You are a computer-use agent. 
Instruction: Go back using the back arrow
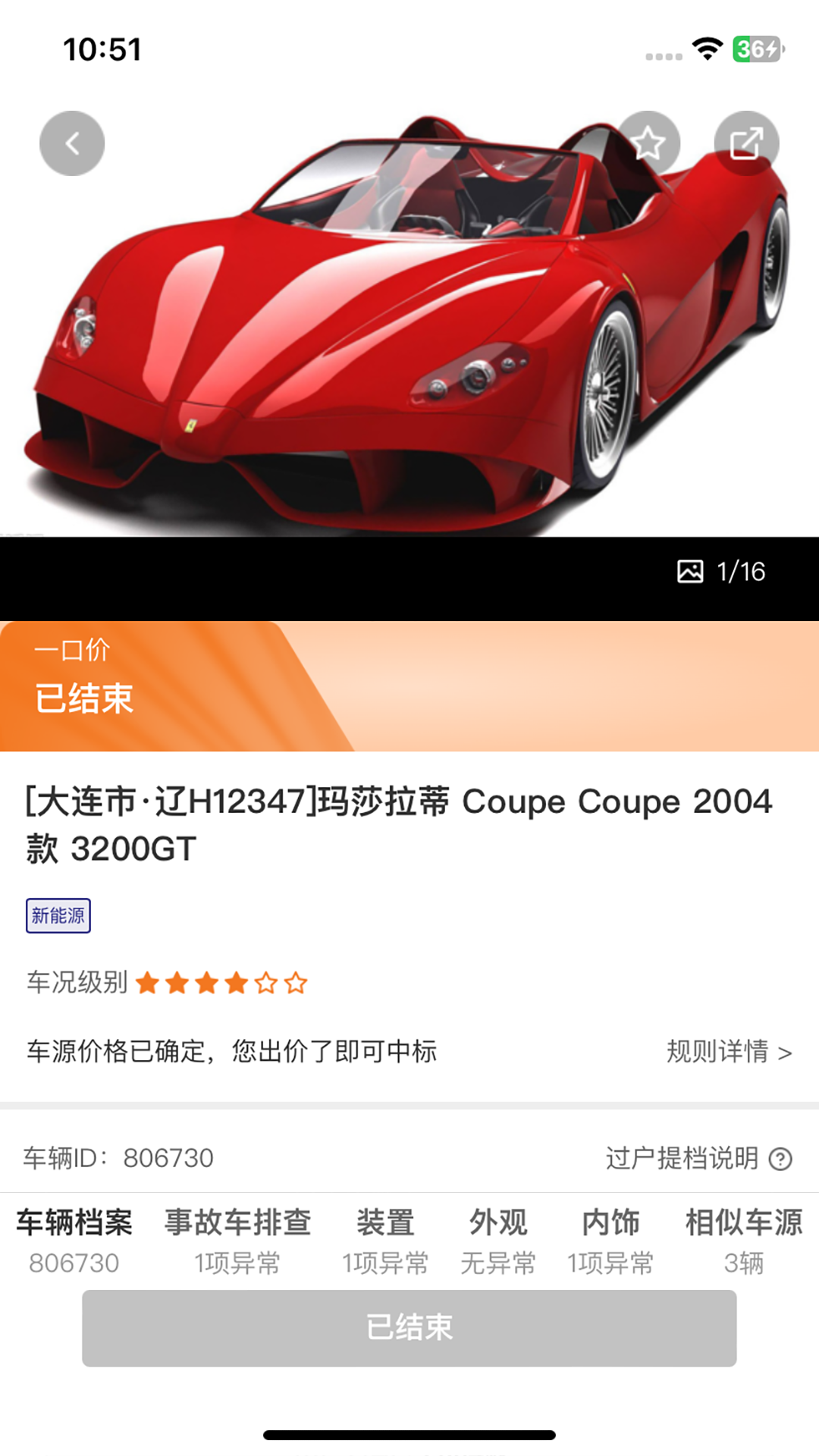coord(72,143)
